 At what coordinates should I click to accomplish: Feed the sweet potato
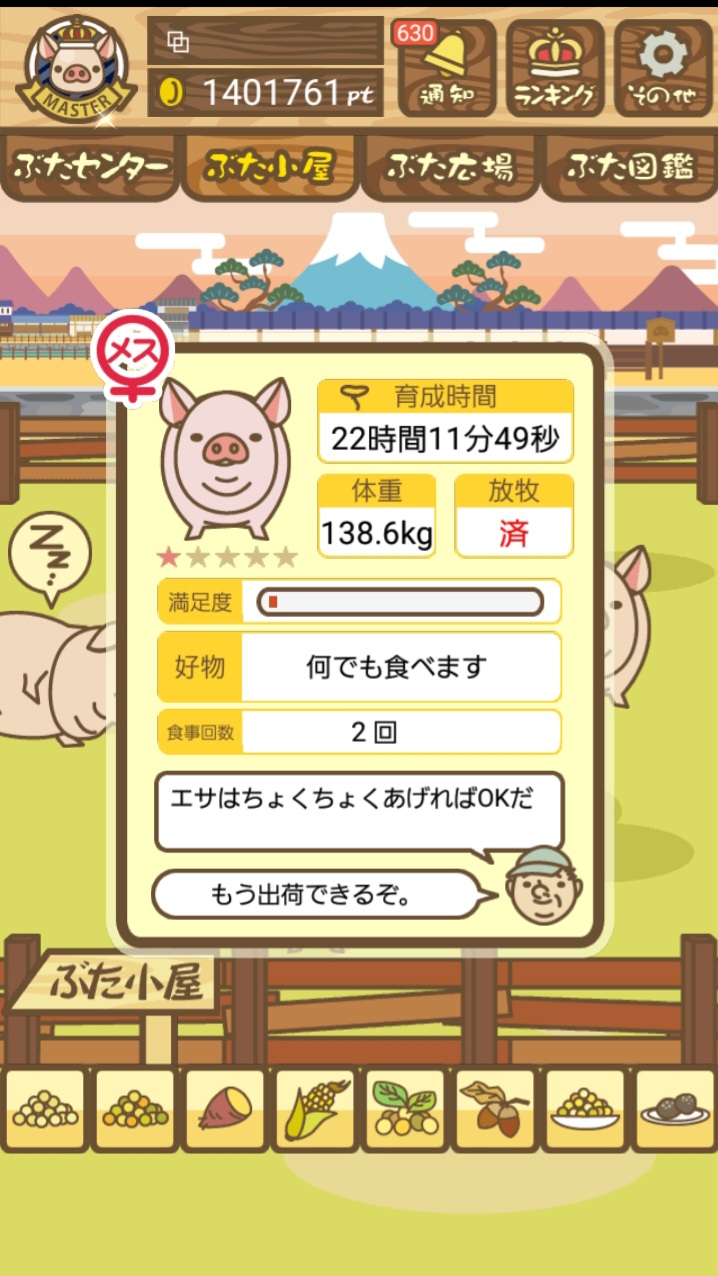225,1109
